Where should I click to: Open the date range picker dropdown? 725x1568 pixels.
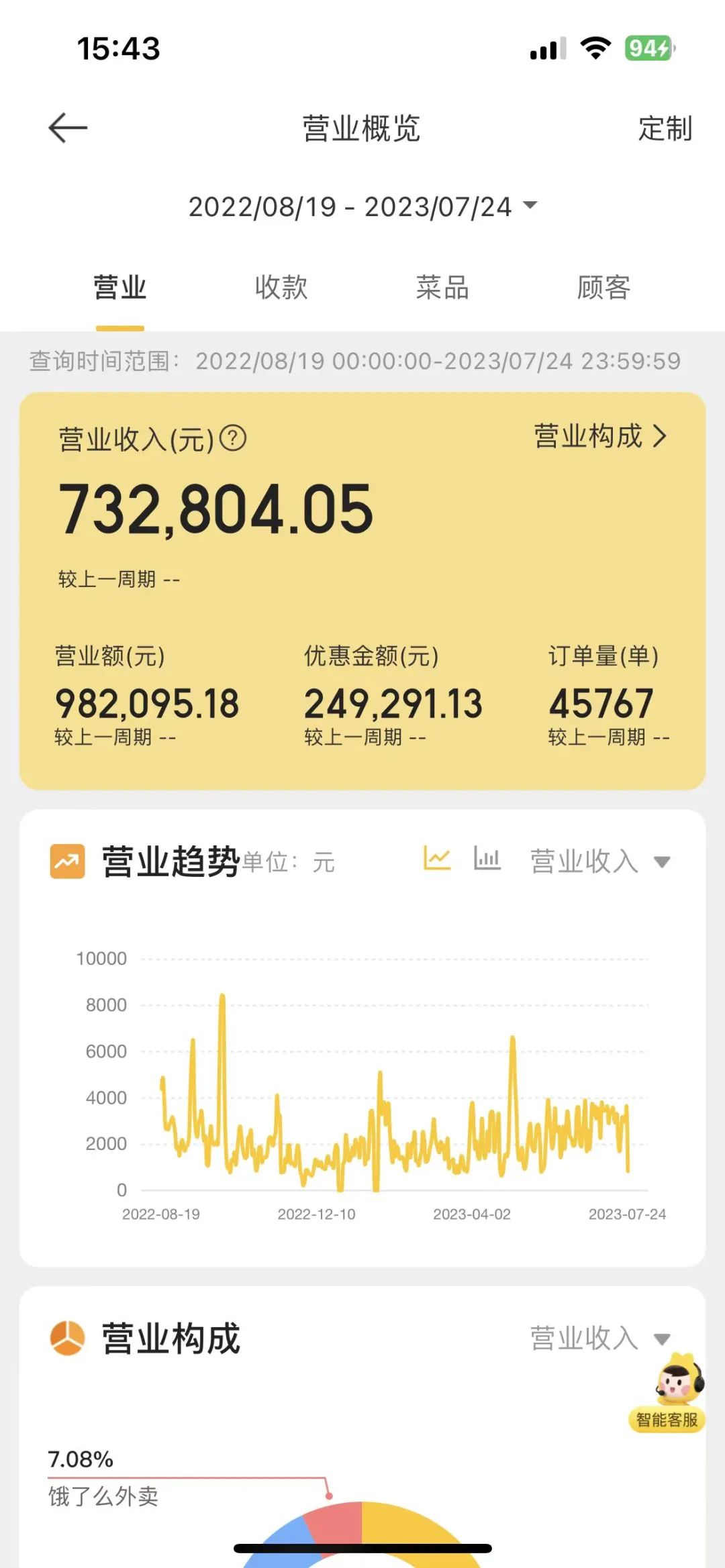362,207
